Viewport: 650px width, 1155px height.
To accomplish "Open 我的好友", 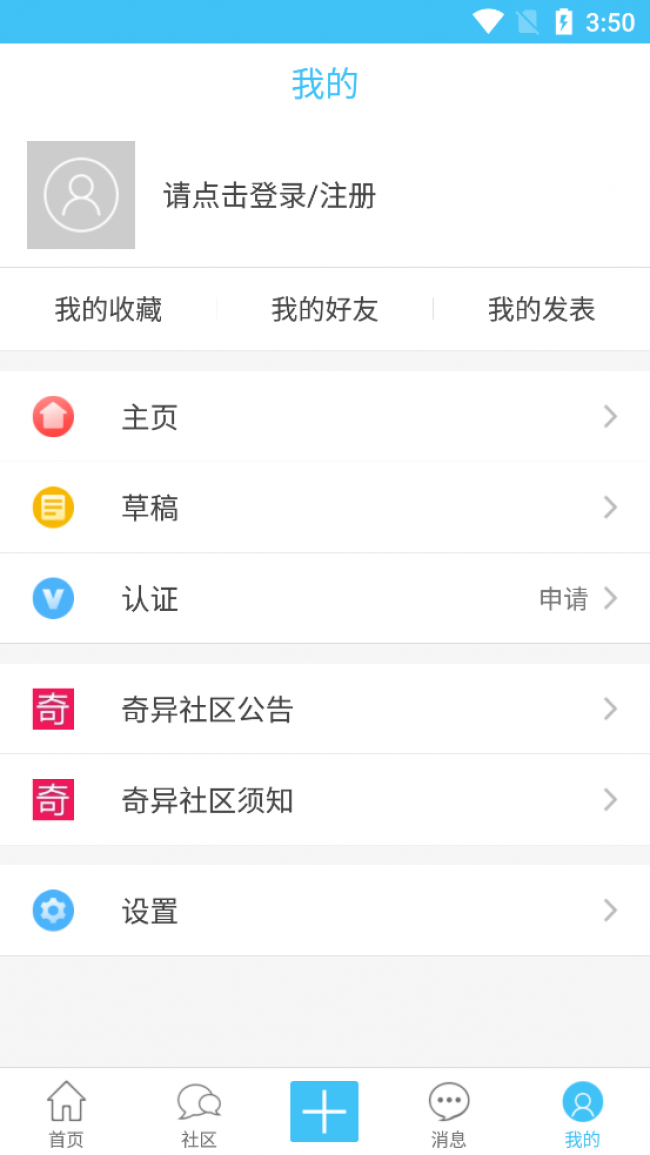I will coord(325,309).
